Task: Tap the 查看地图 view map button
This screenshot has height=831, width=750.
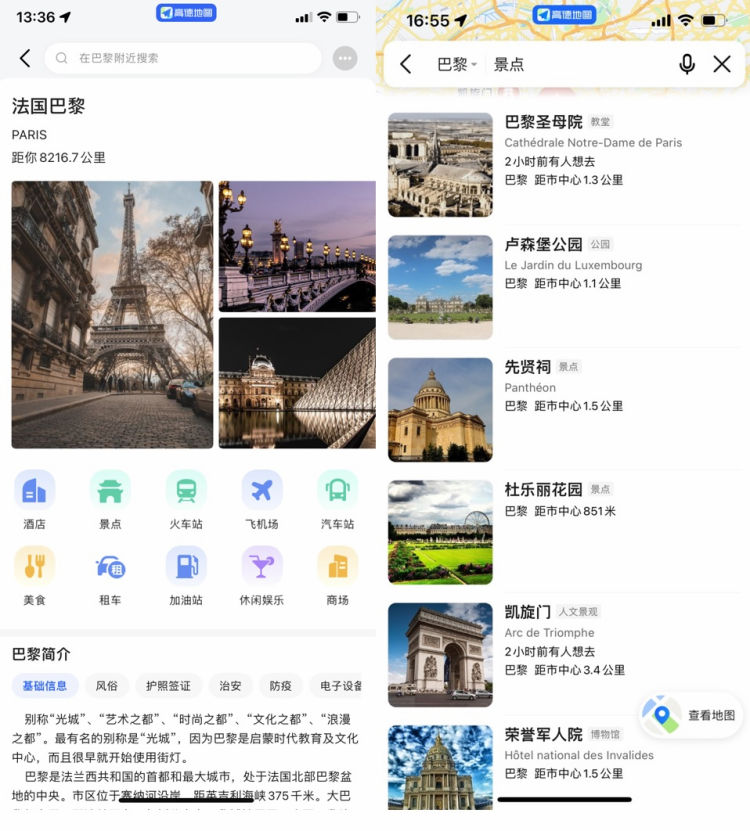Action: (692, 715)
